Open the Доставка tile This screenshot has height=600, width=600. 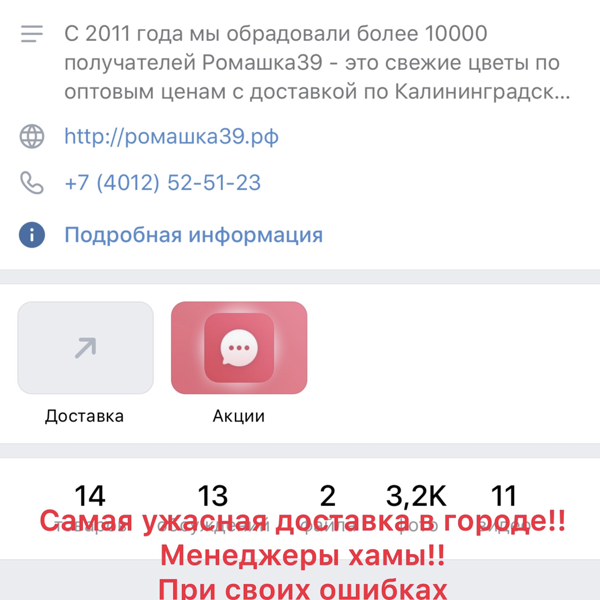pyautogui.click(x=85, y=348)
